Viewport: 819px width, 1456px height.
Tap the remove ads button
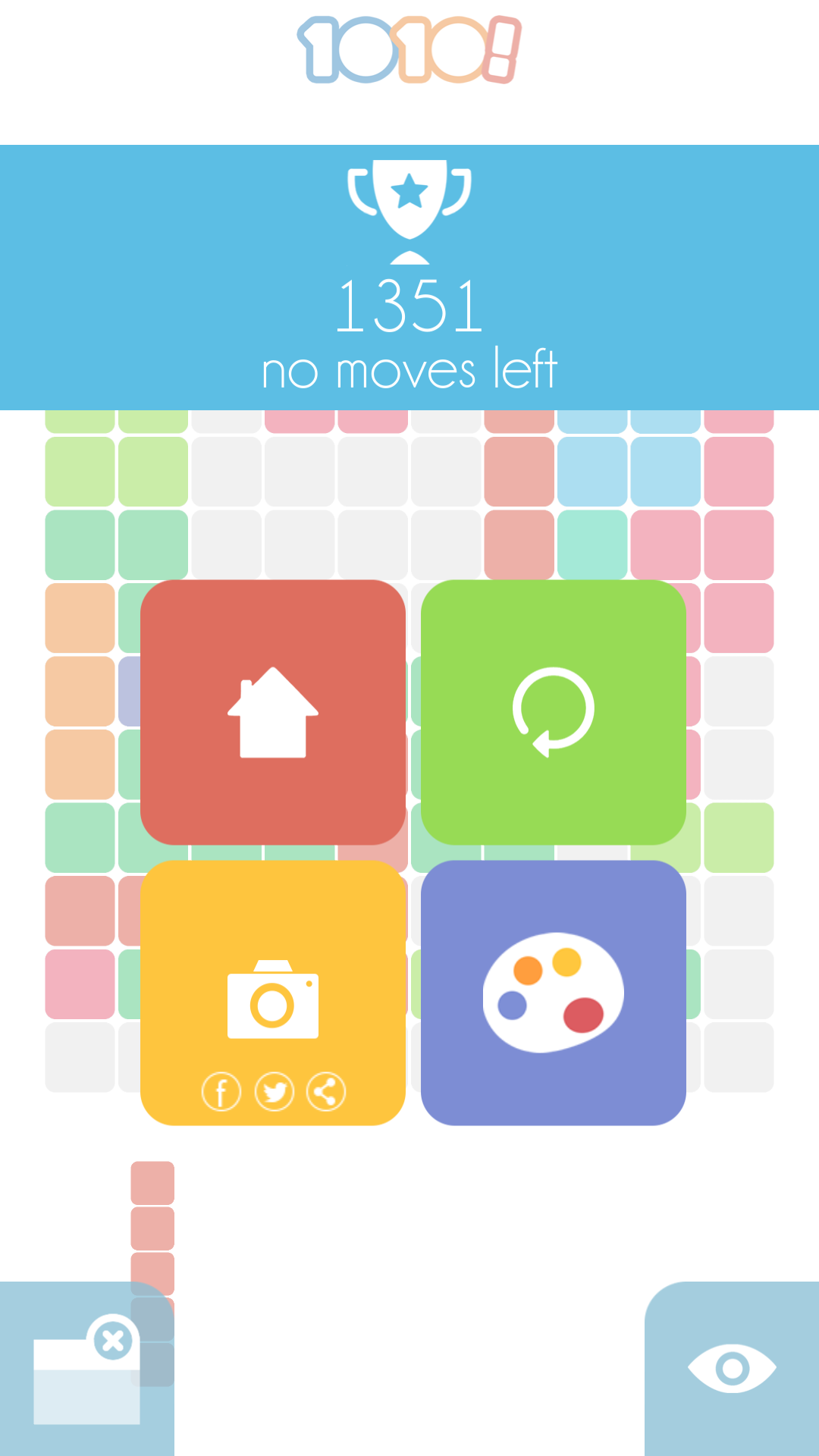[x=87, y=1369]
